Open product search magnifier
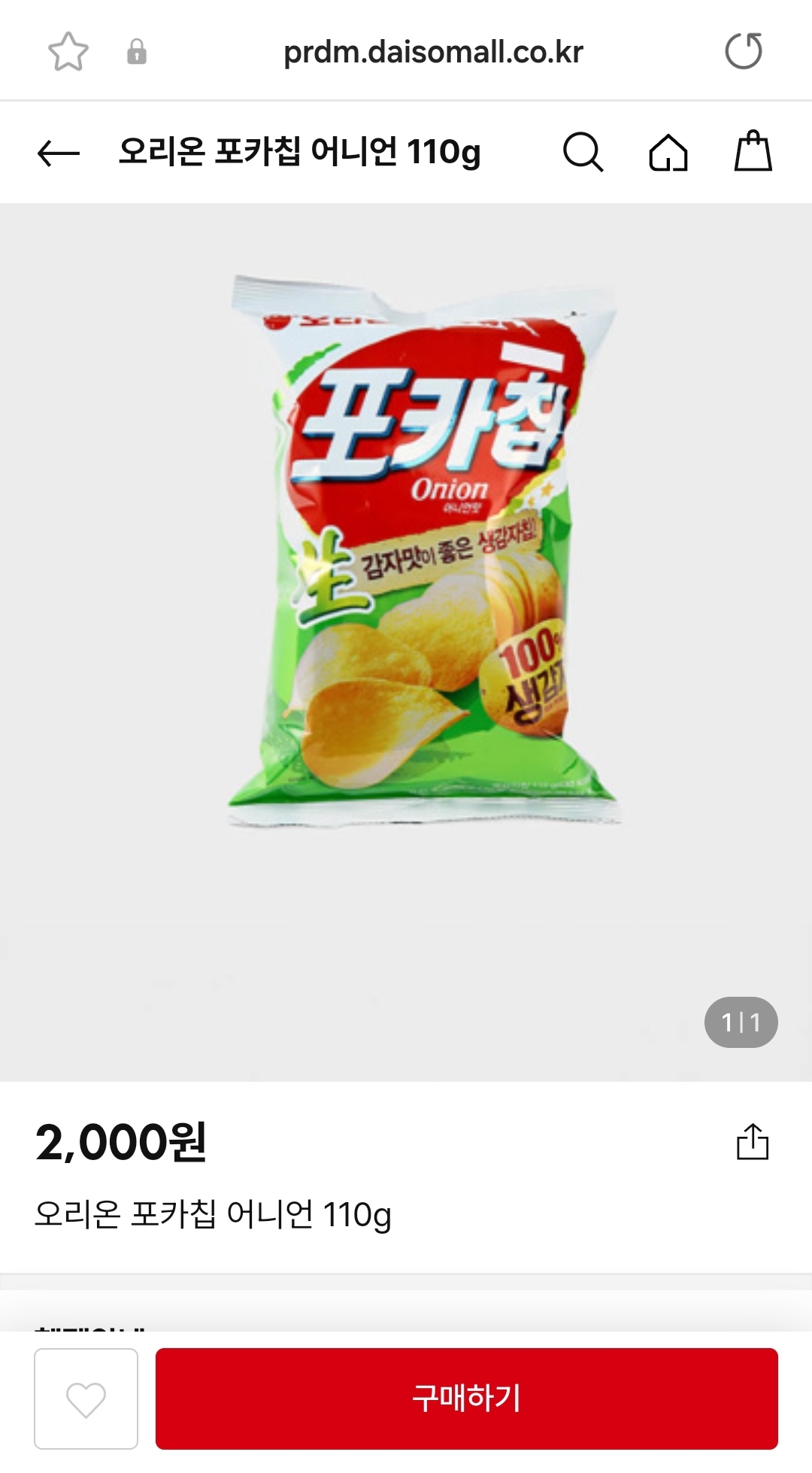Screen dimensions: 812x1473 pos(583,152)
